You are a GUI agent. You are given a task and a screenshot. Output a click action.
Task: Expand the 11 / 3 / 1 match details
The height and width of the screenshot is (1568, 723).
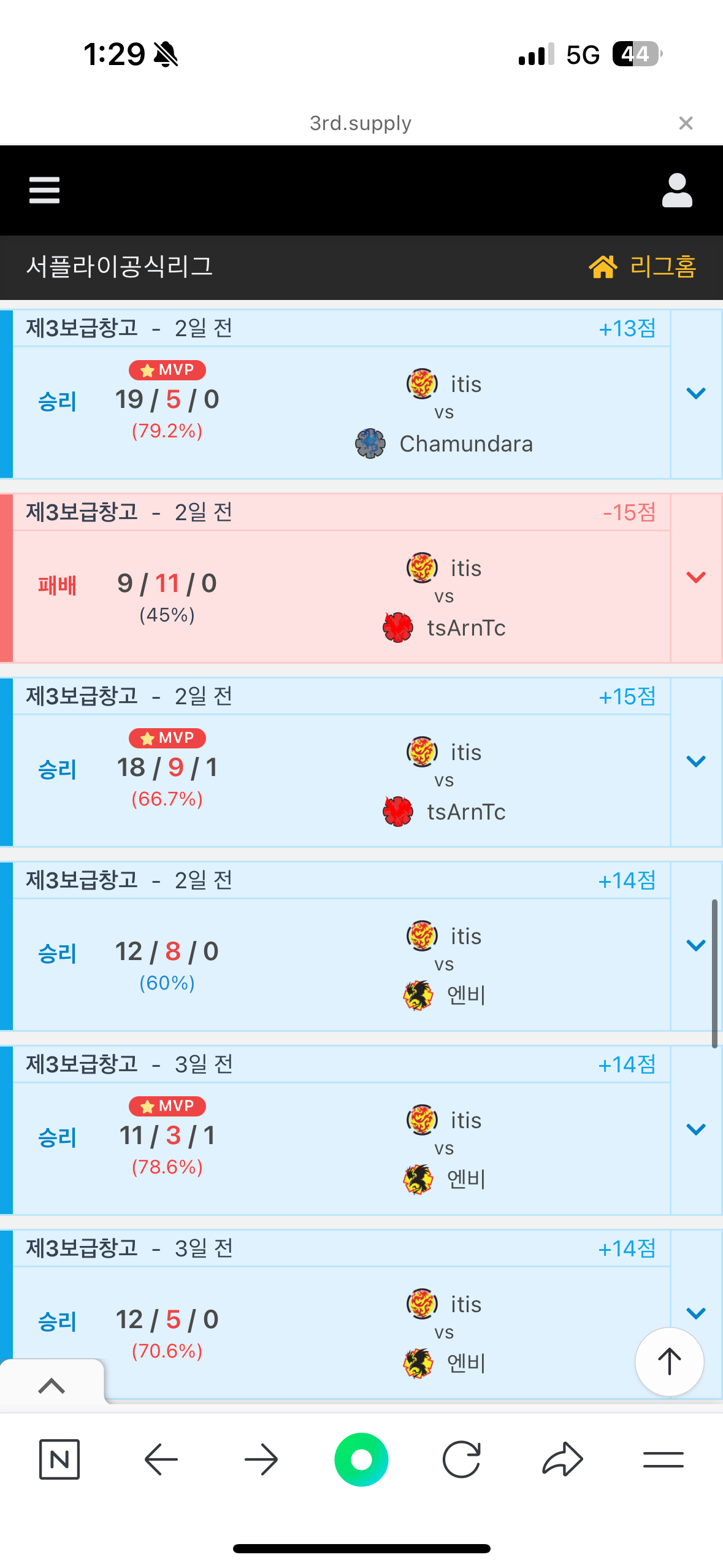[x=695, y=1129]
